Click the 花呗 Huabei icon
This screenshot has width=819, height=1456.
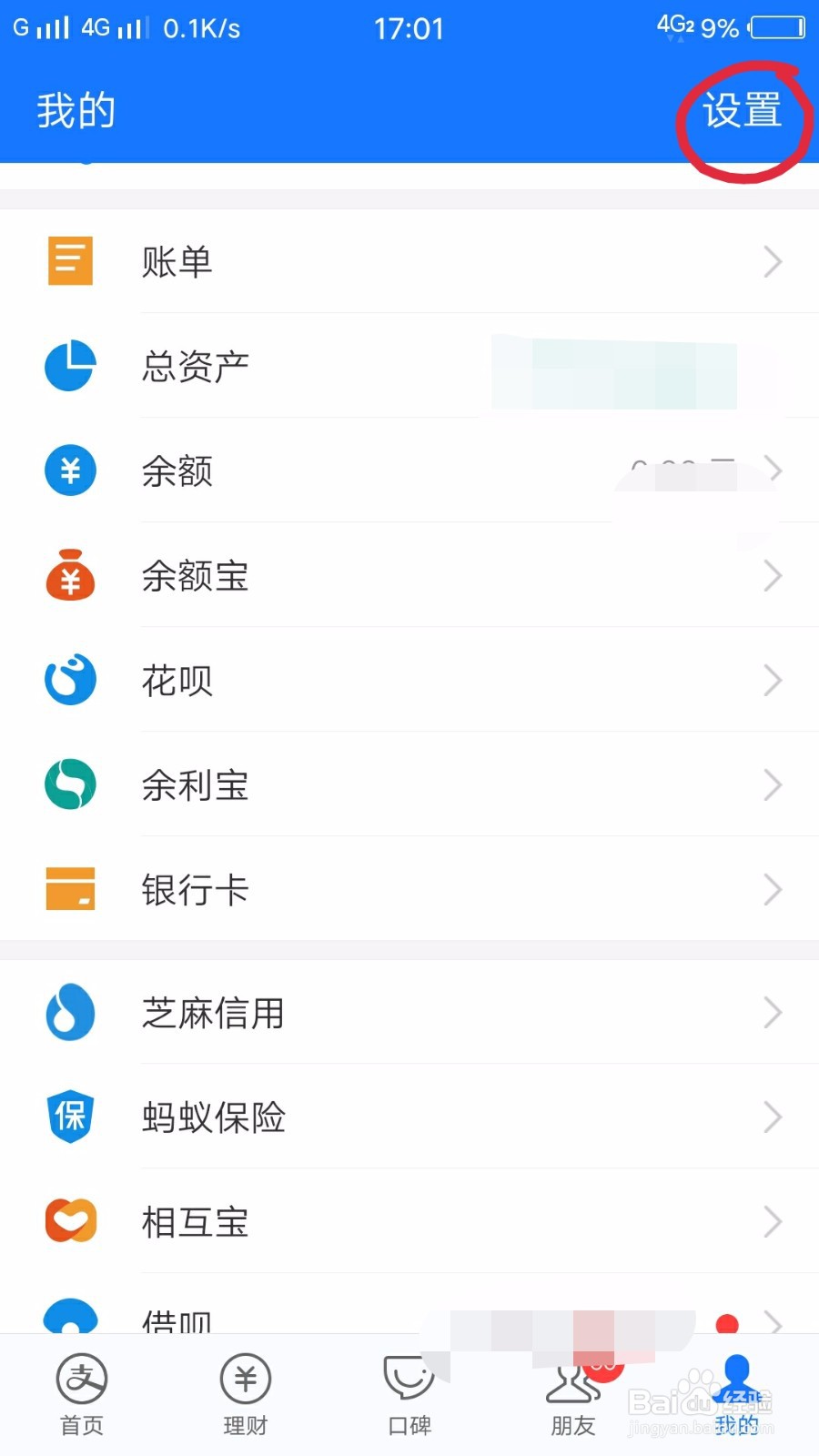pos(70,680)
